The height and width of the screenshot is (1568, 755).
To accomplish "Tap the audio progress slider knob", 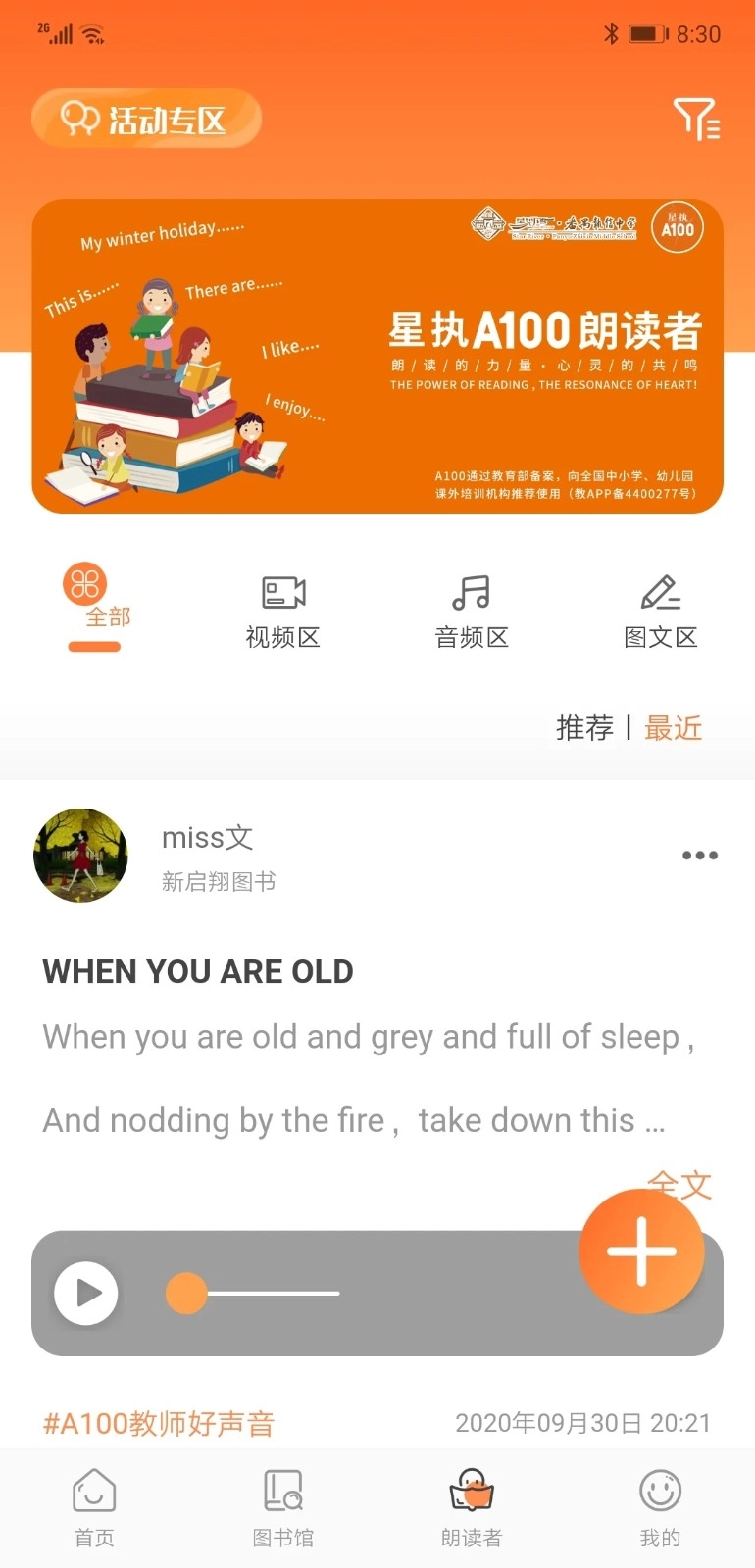I will tap(186, 1293).
